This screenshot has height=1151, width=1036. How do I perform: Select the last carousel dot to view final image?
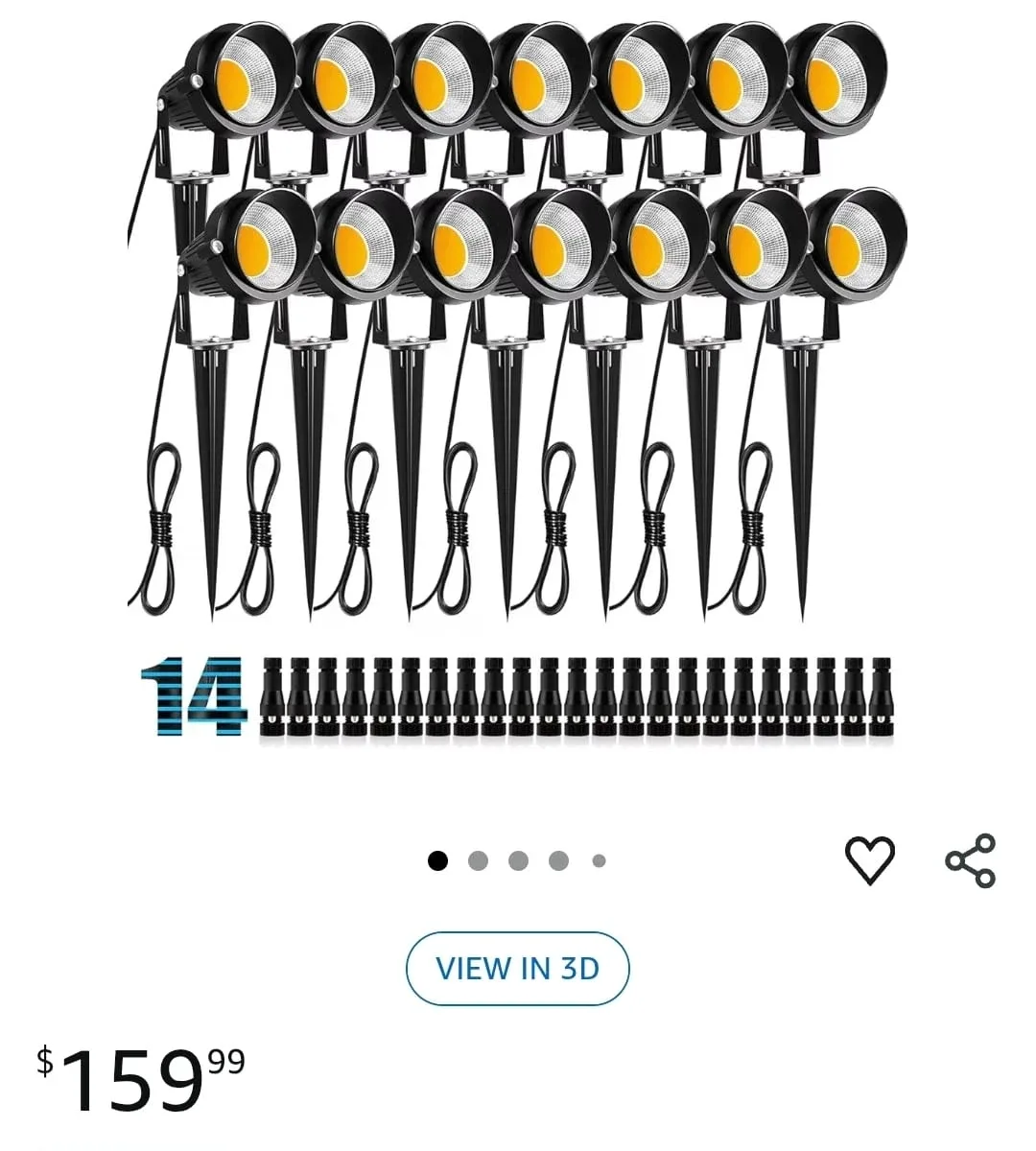point(600,860)
